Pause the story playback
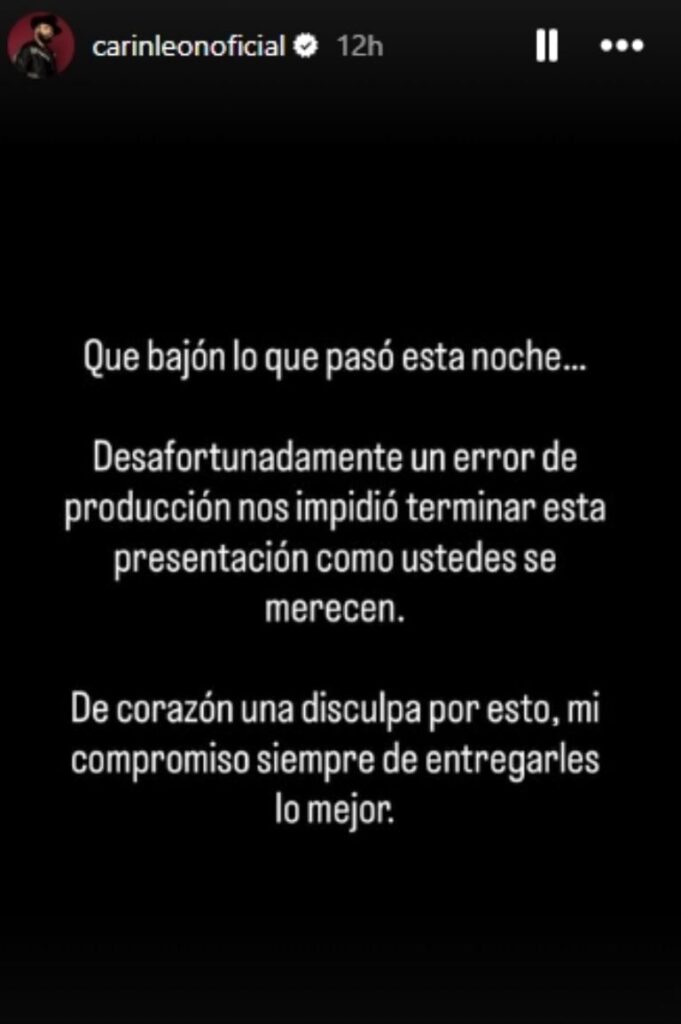The image size is (681, 1024). (x=546, y=46)
